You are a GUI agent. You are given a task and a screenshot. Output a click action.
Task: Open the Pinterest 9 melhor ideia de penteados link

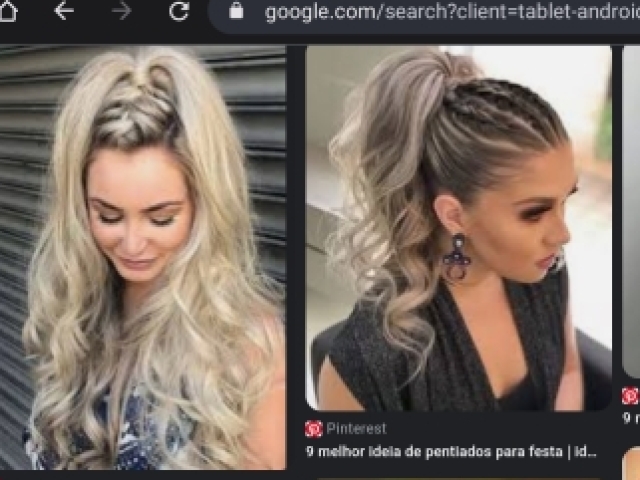click(450, 452)
